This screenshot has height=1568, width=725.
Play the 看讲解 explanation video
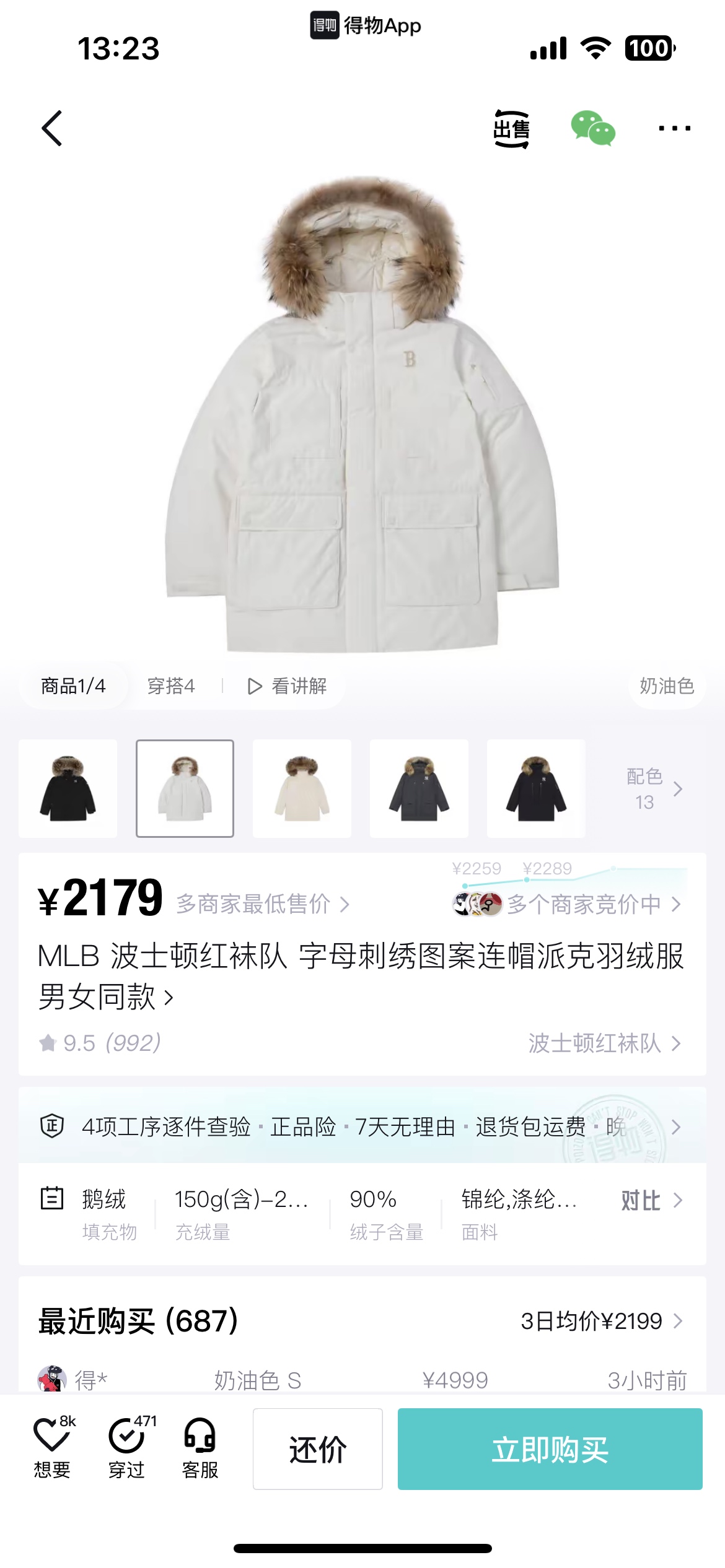(x=288, y=686)
